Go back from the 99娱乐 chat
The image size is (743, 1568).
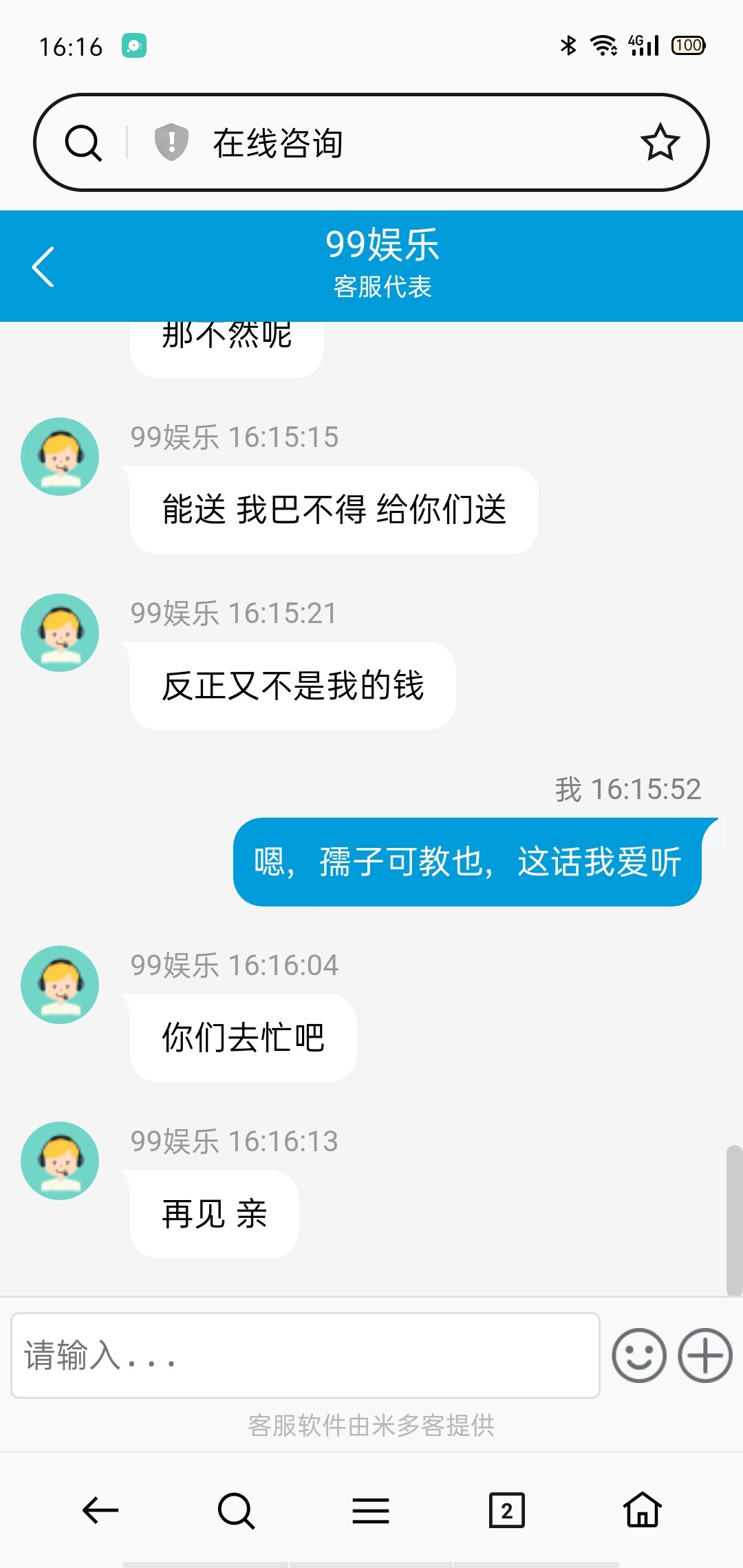43,266
